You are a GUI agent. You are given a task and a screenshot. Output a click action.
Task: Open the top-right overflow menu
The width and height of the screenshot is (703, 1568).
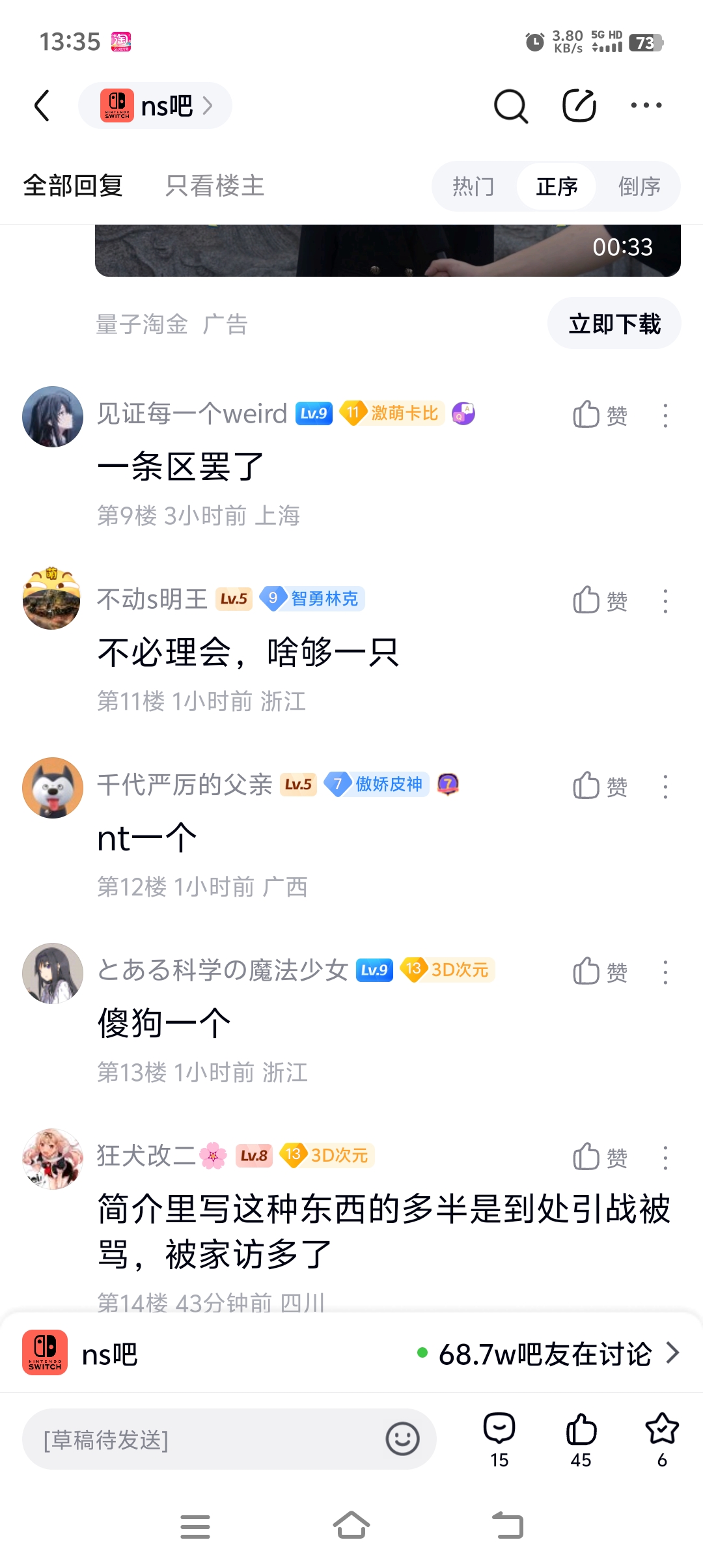(646, 105)
